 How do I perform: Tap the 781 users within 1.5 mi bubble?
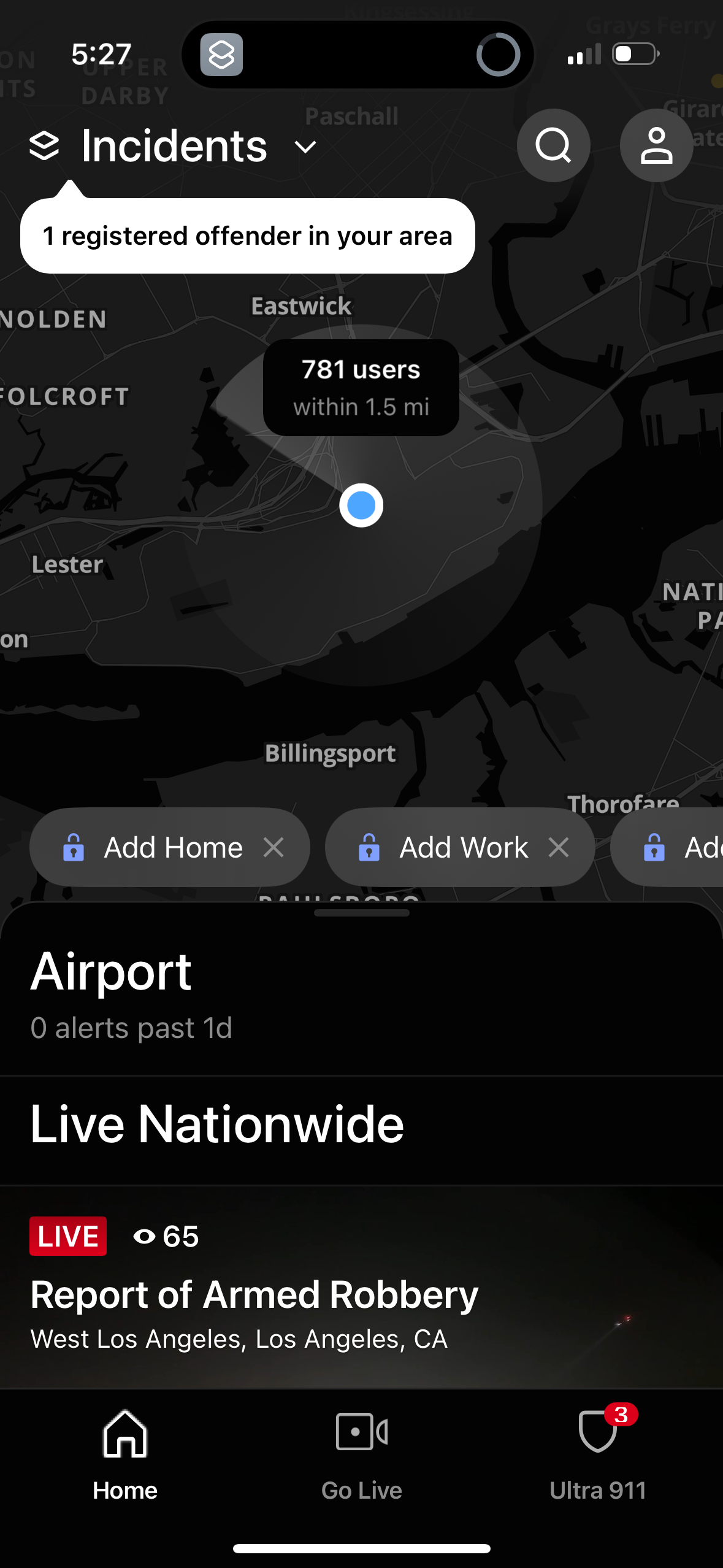(361, 386)
